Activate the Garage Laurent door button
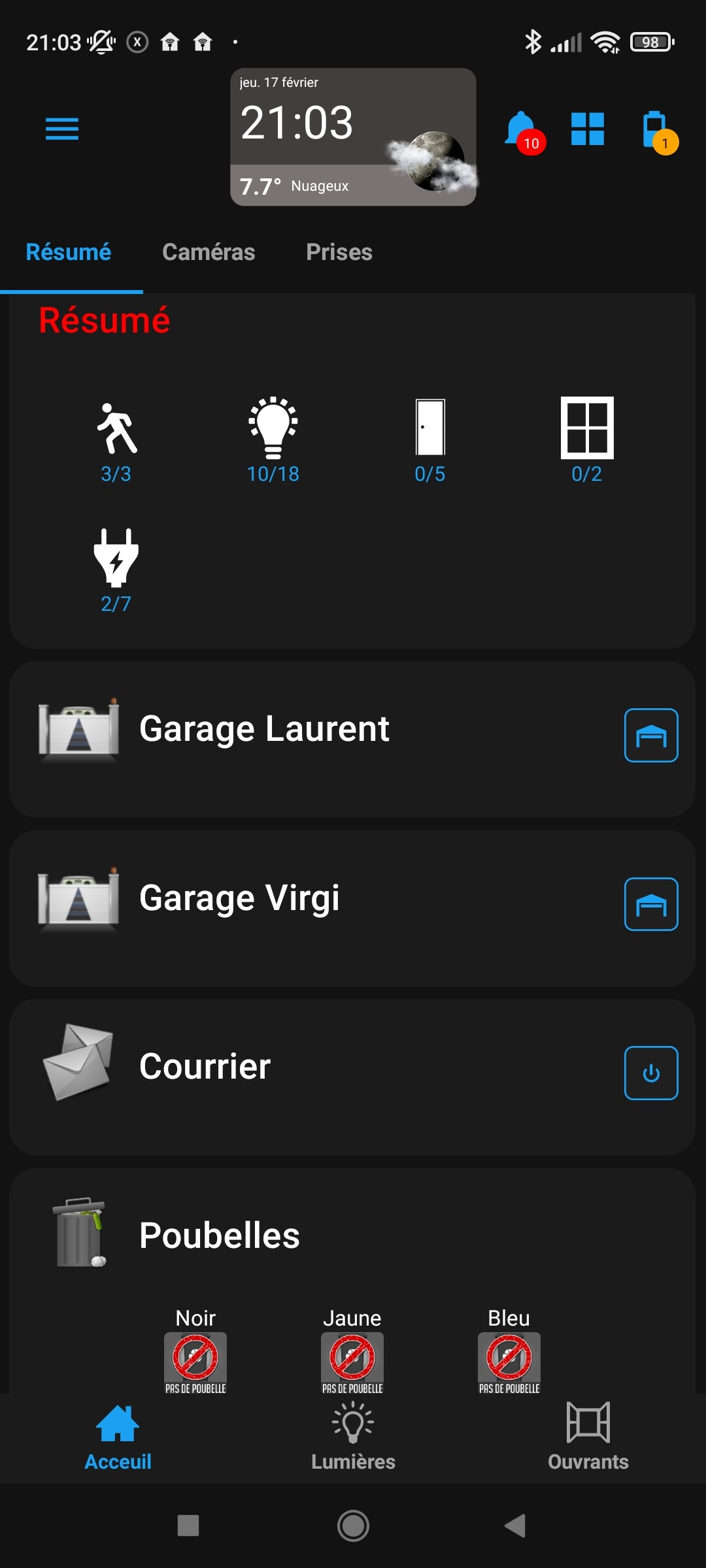 [651, 735]
